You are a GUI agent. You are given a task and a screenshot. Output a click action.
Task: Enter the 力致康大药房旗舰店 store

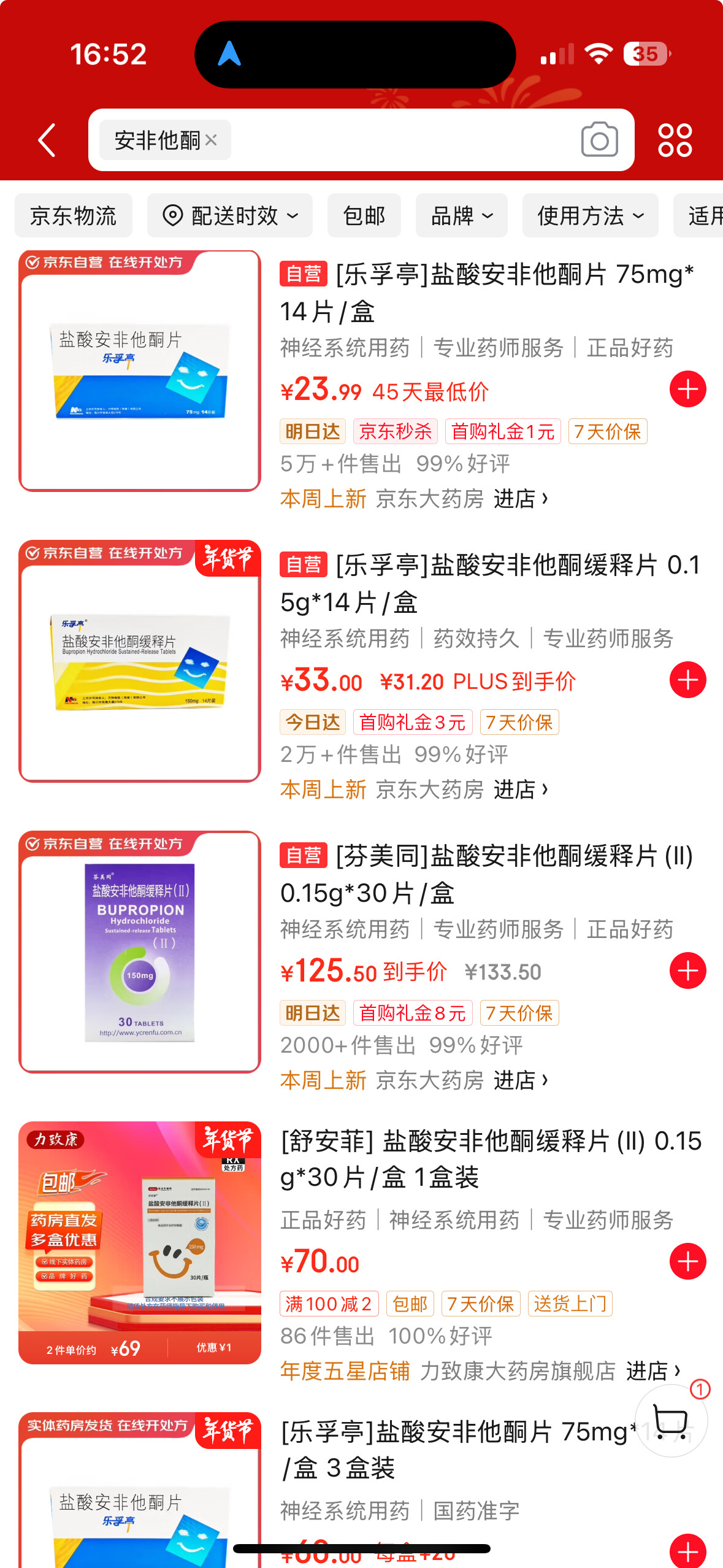[x=652, y=1370]
